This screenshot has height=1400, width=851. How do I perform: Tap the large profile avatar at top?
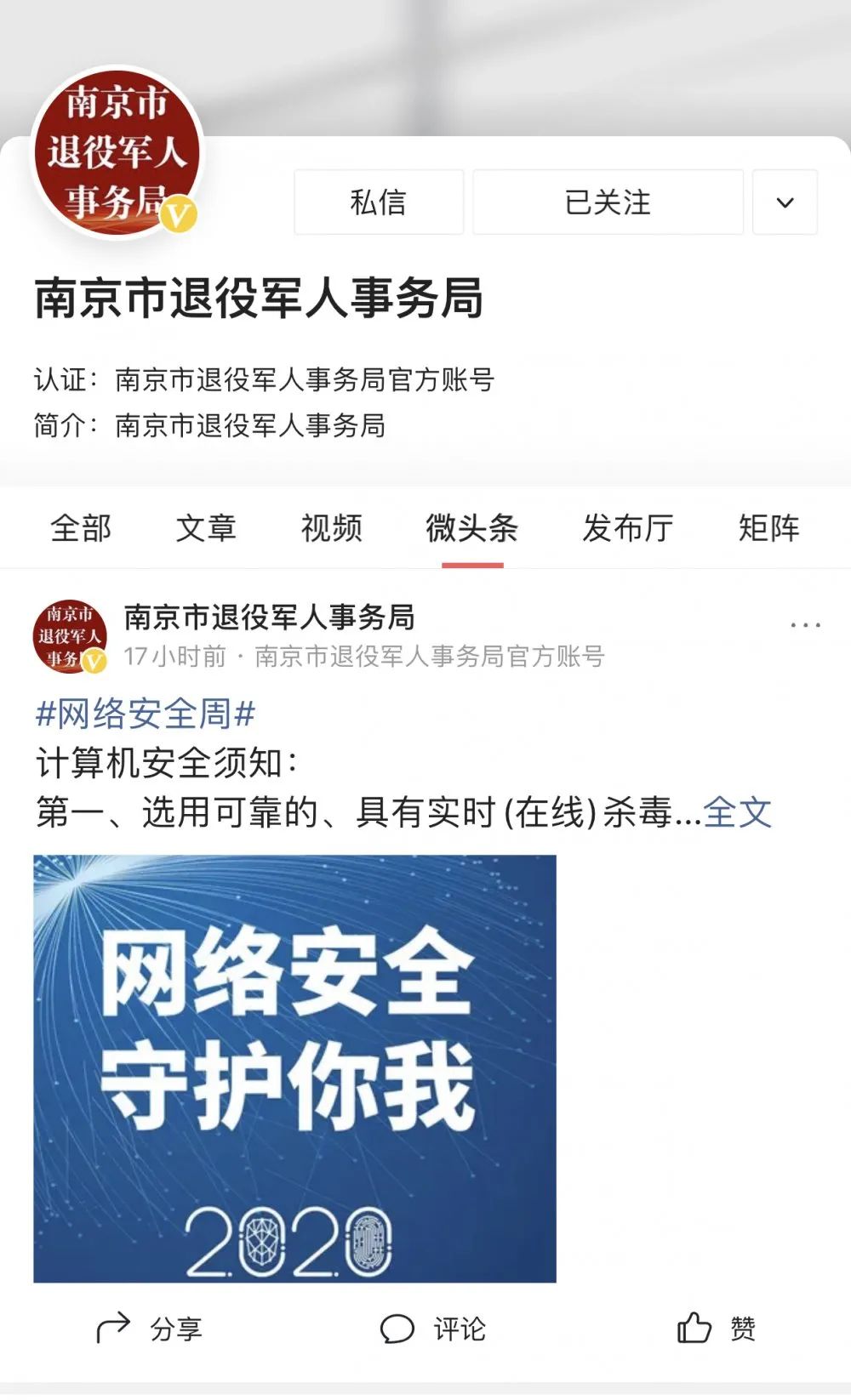[x=117, y=154]
